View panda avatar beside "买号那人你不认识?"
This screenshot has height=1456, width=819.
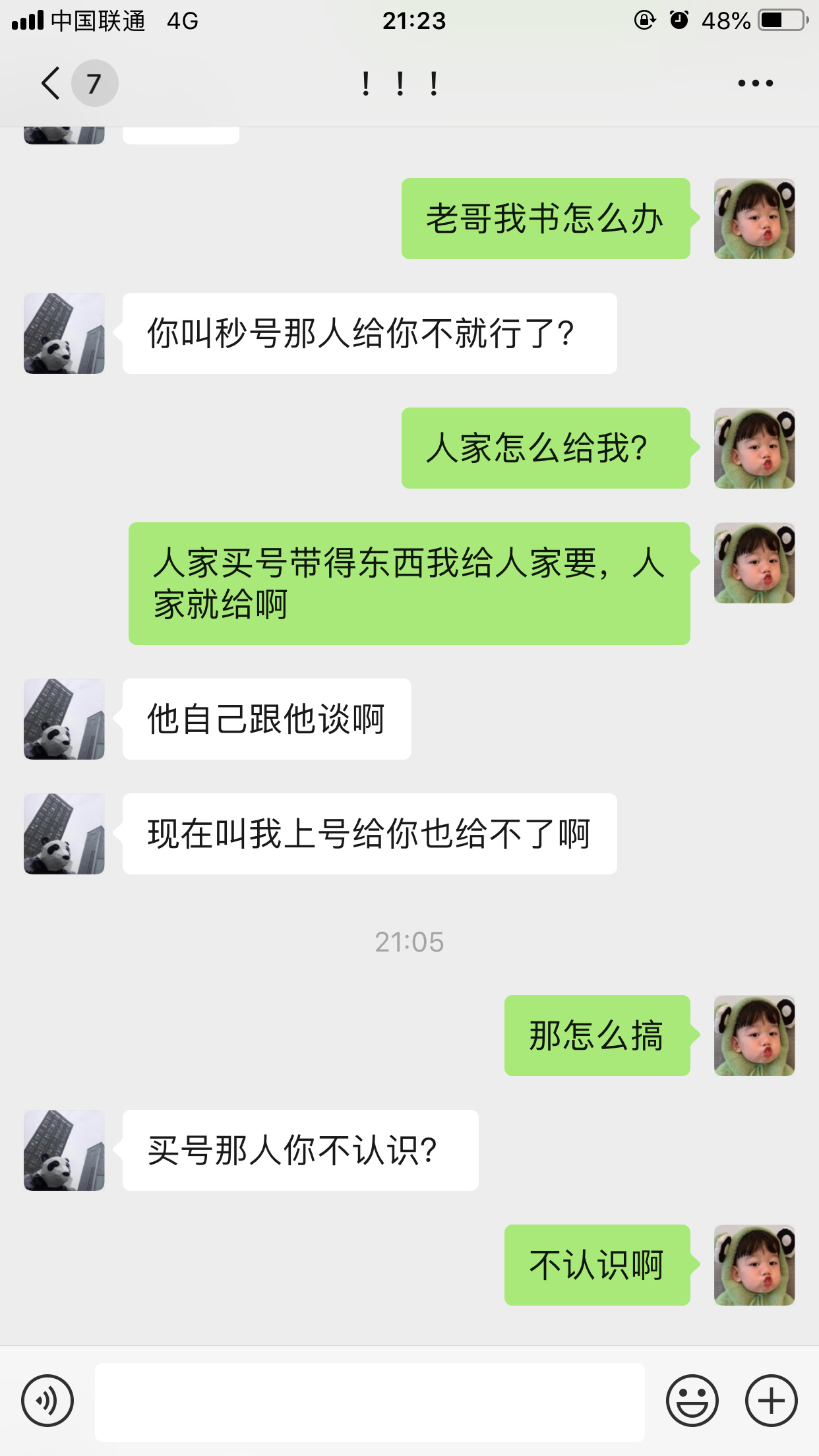coord(64,1150)
